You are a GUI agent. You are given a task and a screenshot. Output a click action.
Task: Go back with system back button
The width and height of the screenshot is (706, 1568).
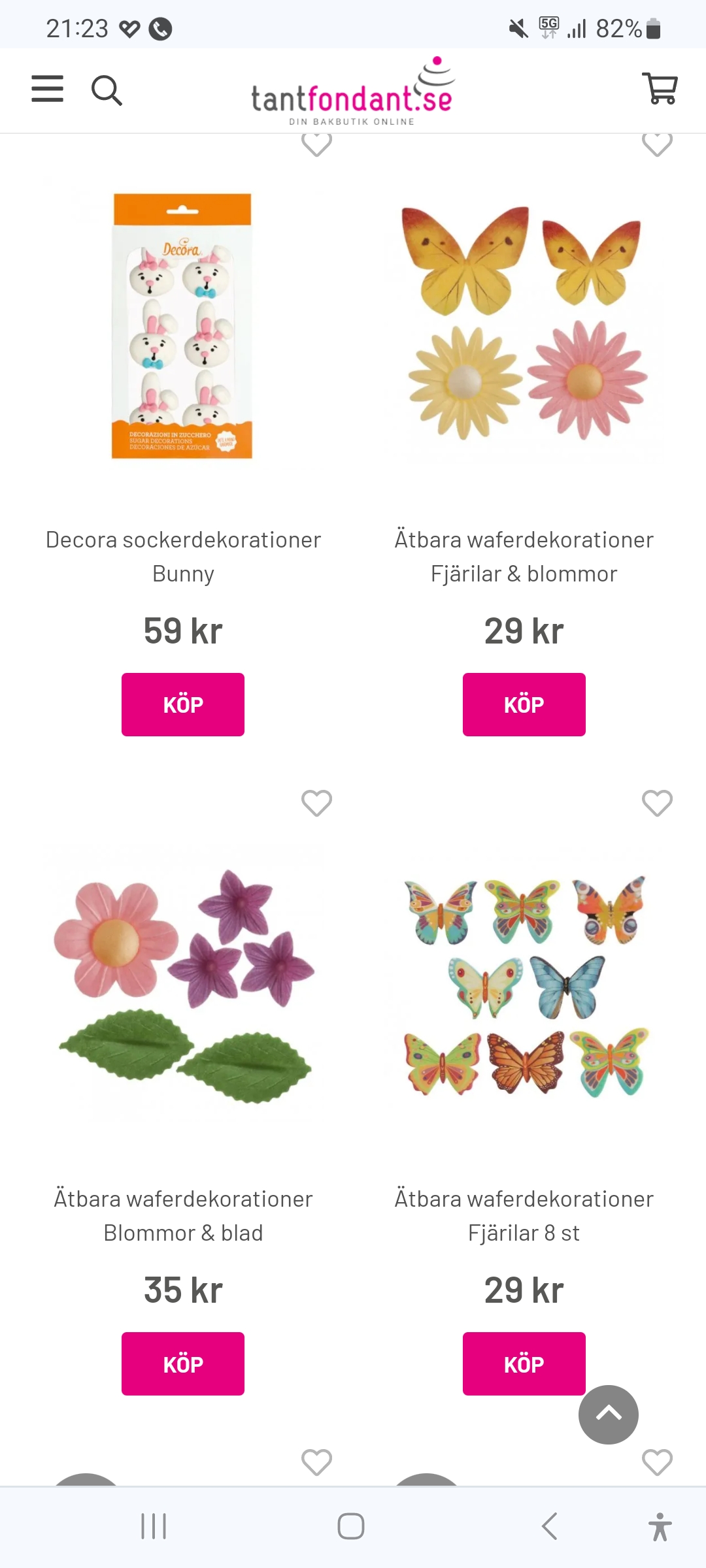pos(549,1526)
